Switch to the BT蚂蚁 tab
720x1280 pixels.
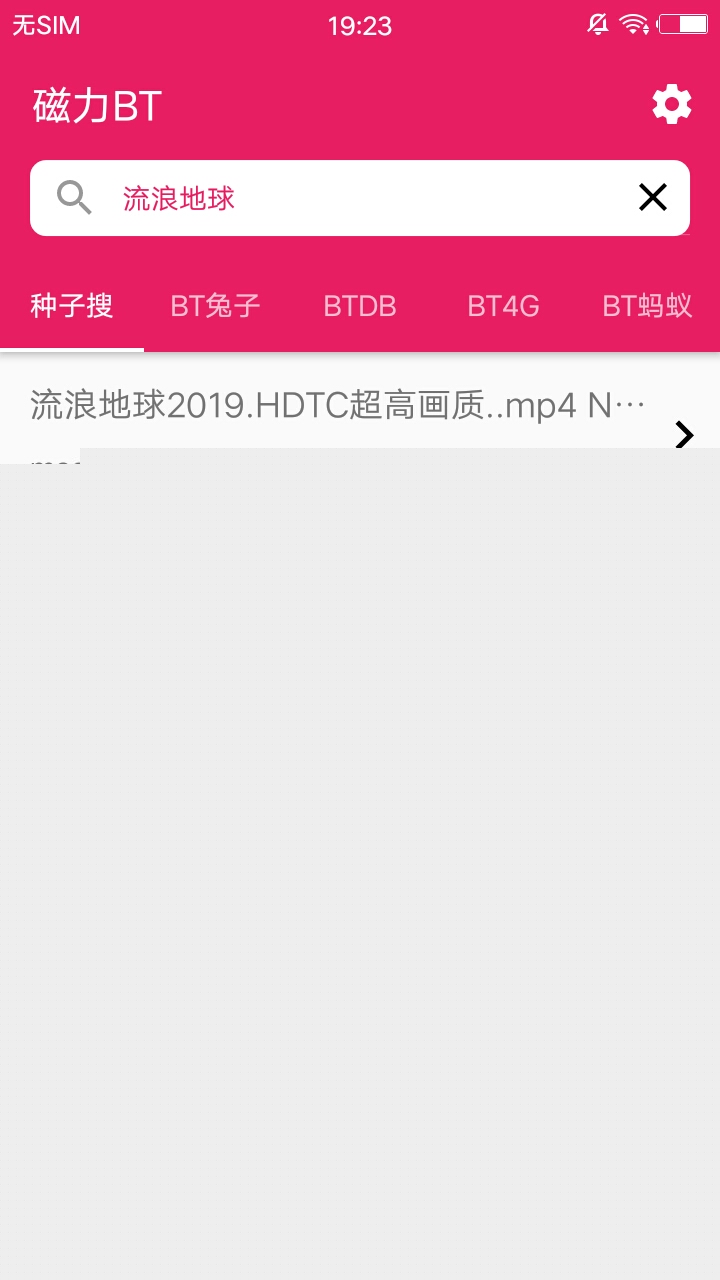coord(647,306)
